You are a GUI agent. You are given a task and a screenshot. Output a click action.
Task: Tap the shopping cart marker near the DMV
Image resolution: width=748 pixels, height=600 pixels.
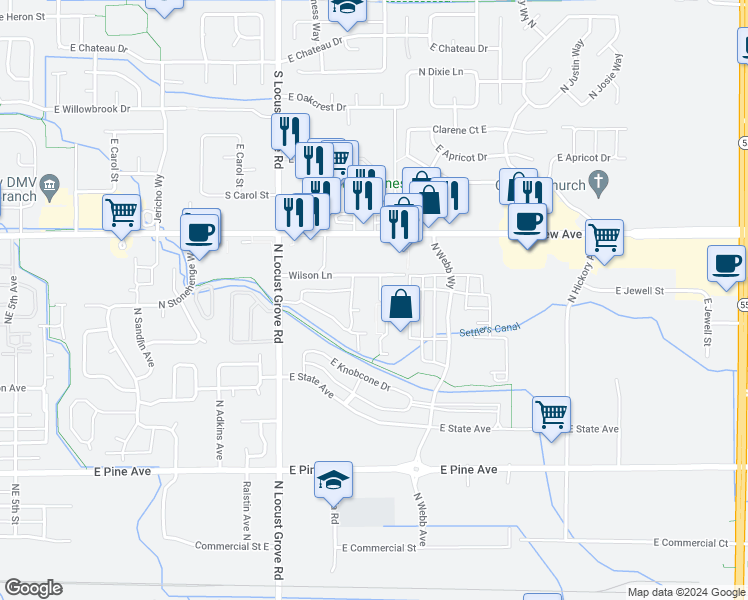click(121, 212)
